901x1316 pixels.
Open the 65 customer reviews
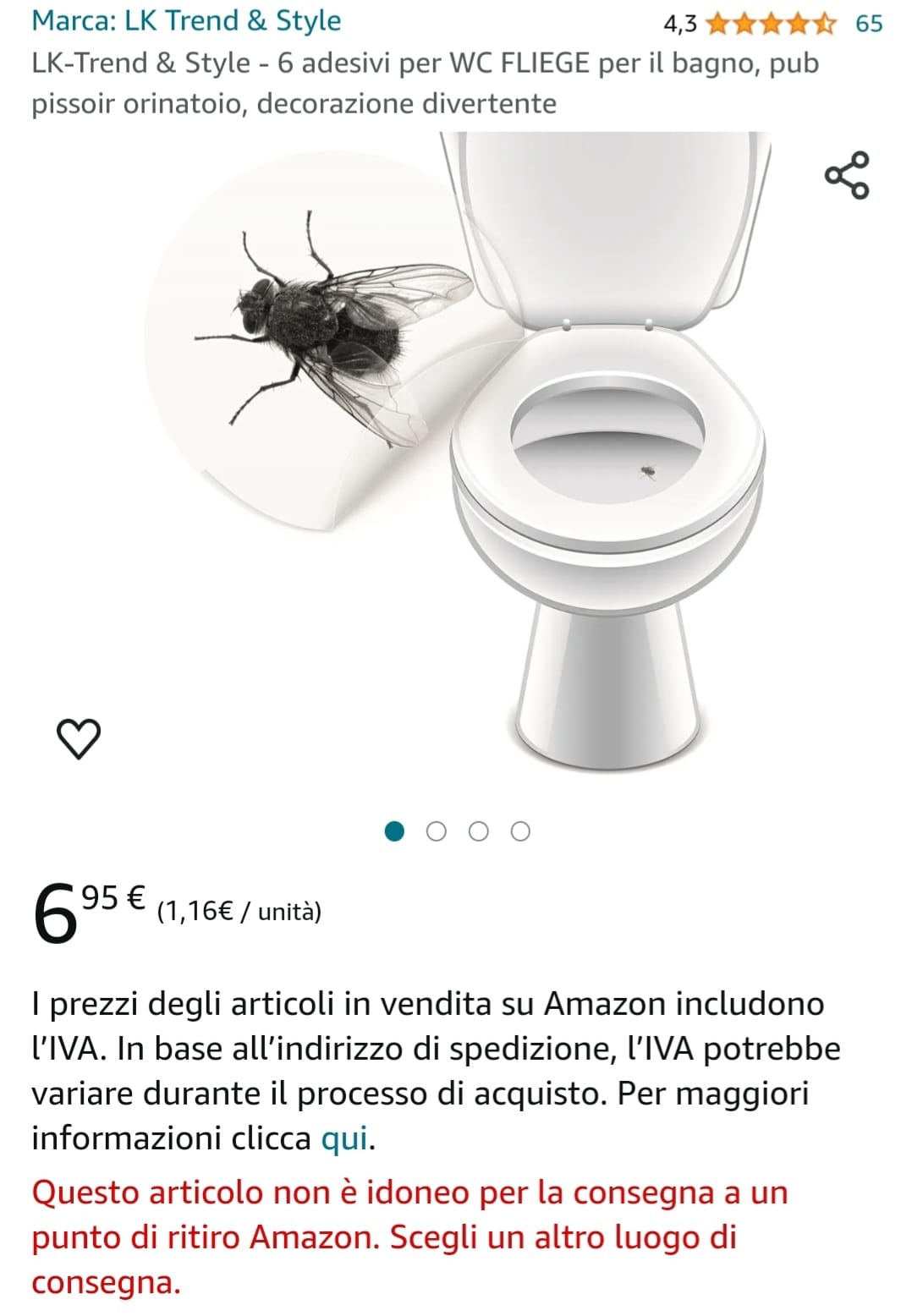coord(868,23)
